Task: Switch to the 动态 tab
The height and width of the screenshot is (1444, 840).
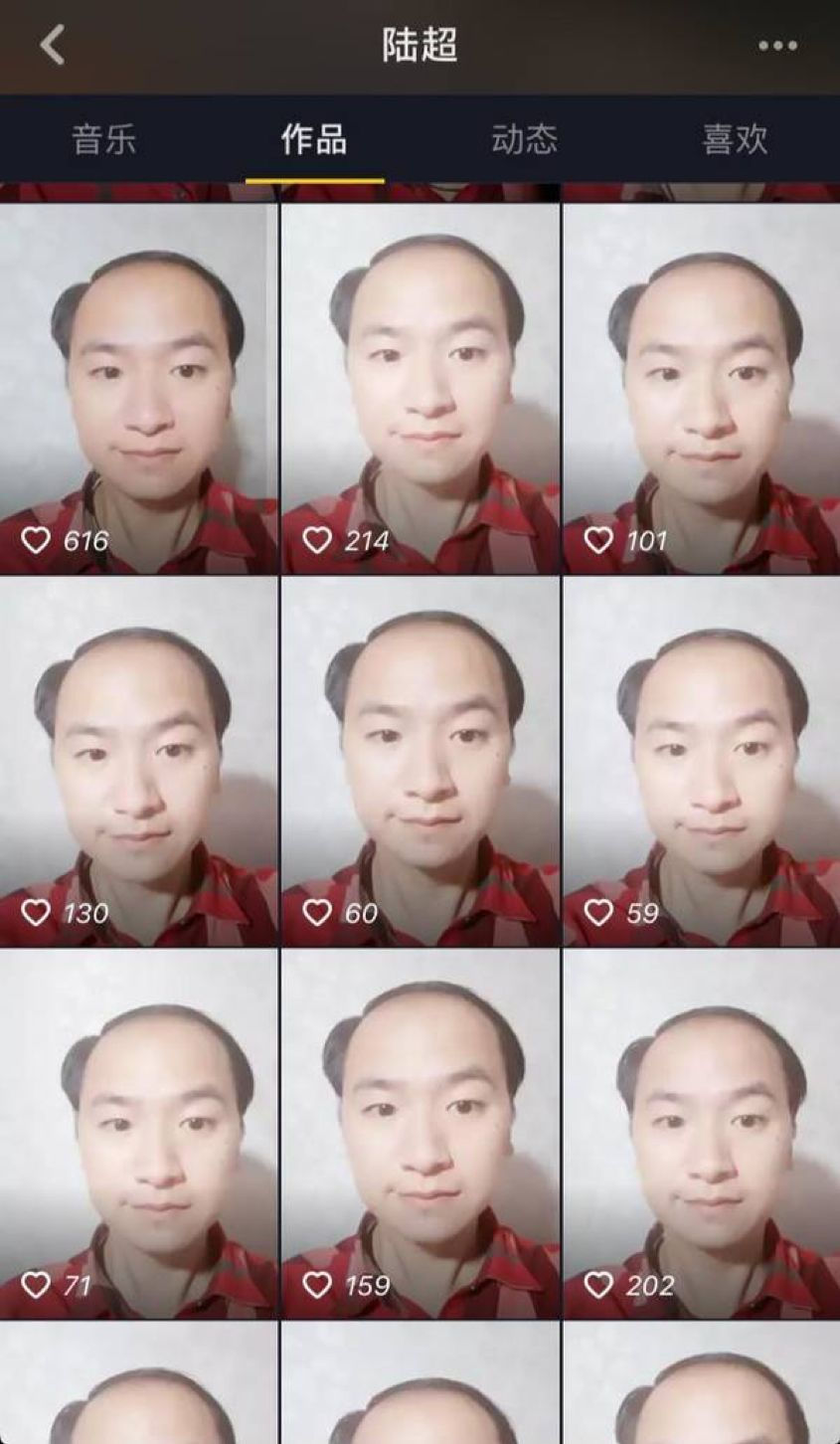Action: [524, 139]
